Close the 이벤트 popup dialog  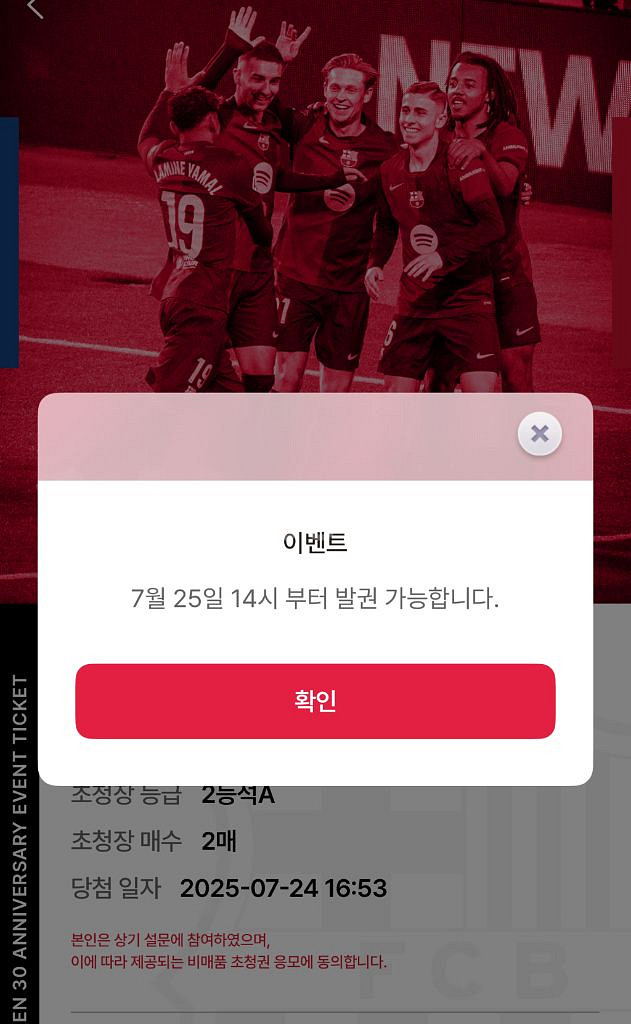[540, 434]
